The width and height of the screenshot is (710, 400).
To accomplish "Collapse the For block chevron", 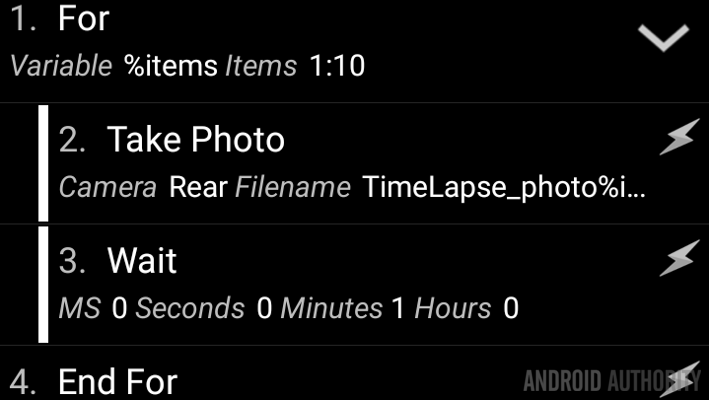I will click(x=663, y=39).
